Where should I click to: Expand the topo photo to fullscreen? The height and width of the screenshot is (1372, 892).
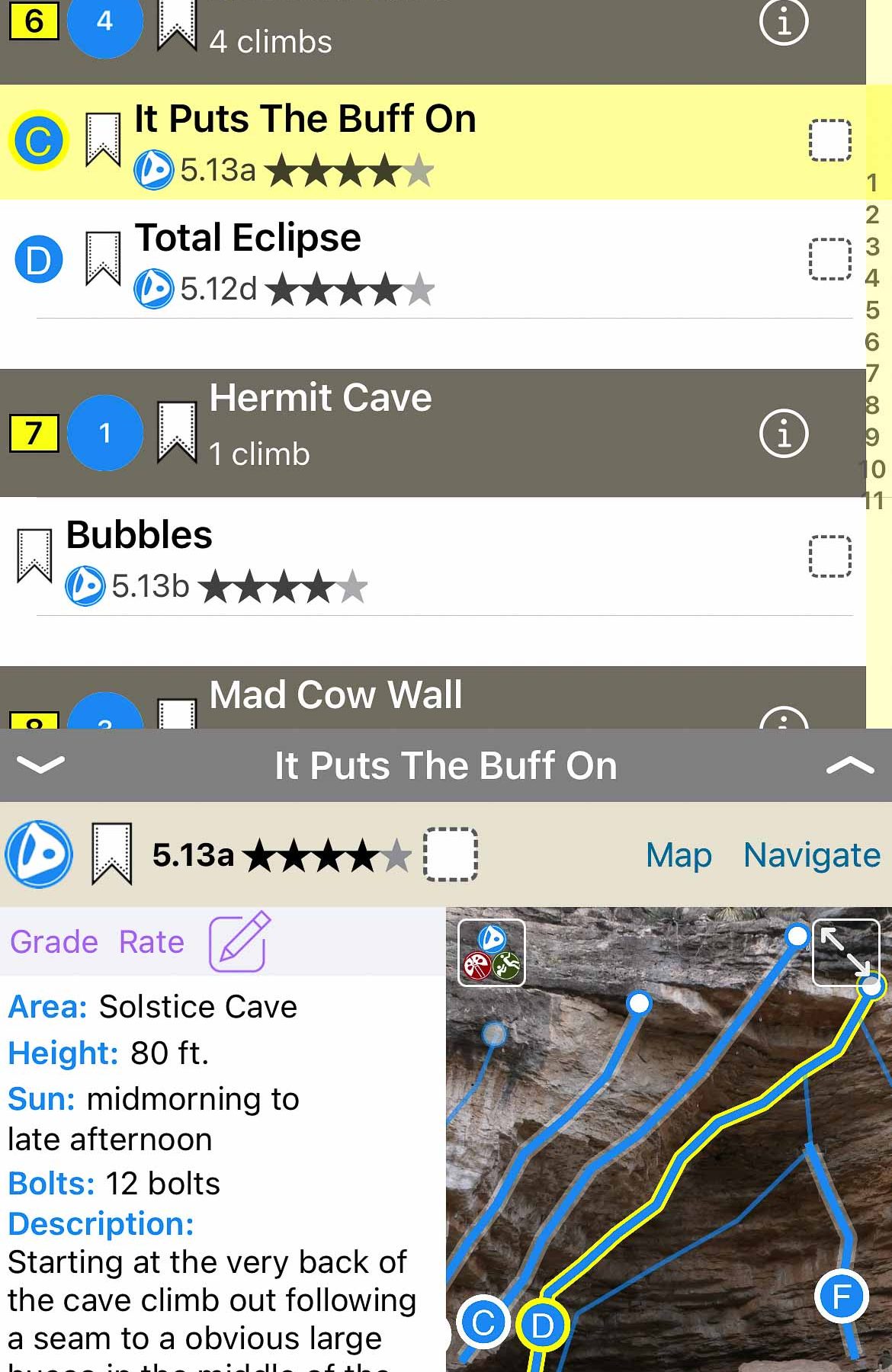(x=845, y=953)
